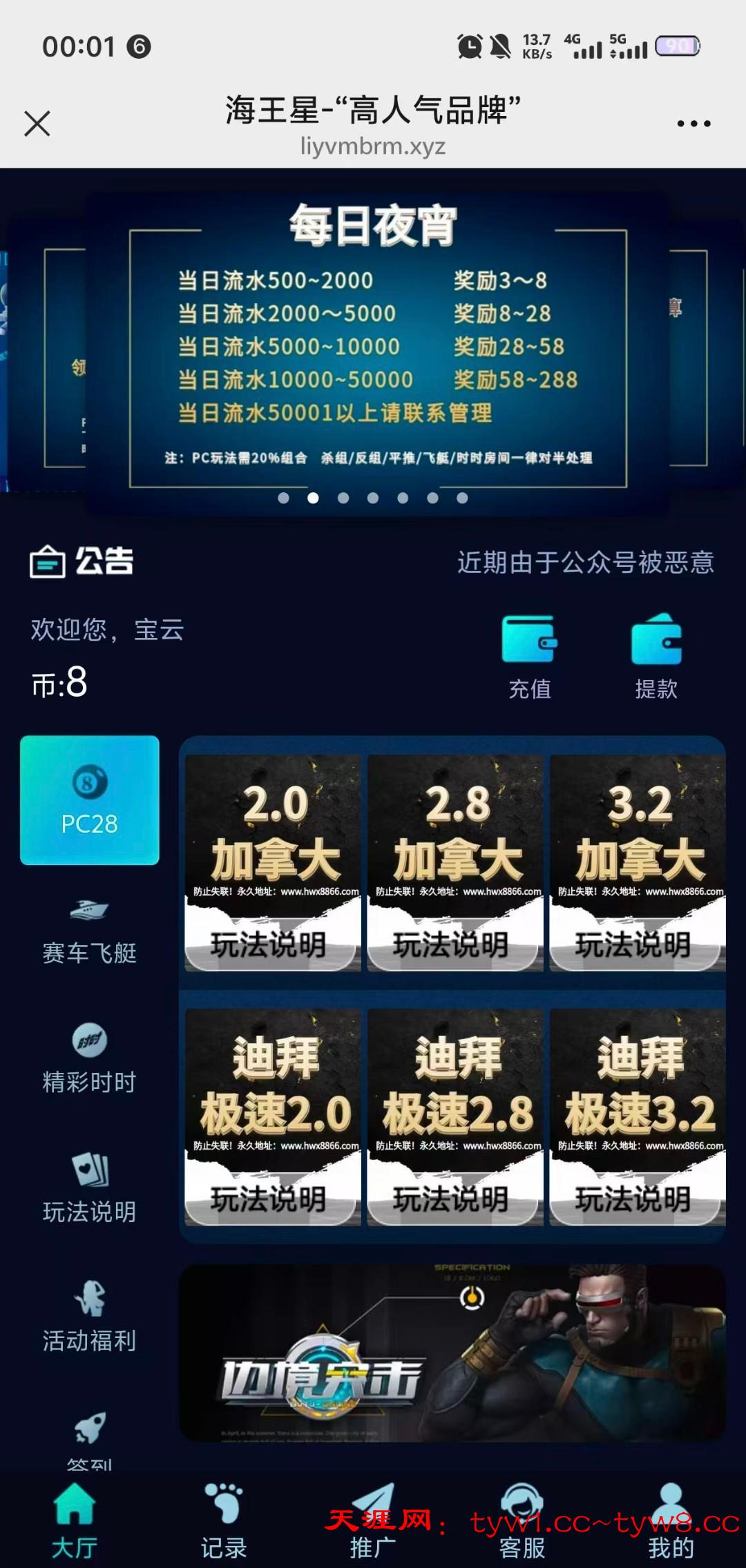Viewport: 746px width, 1568px height.
Task: Contact 客服 customer service
Action: coord(522,1521)
